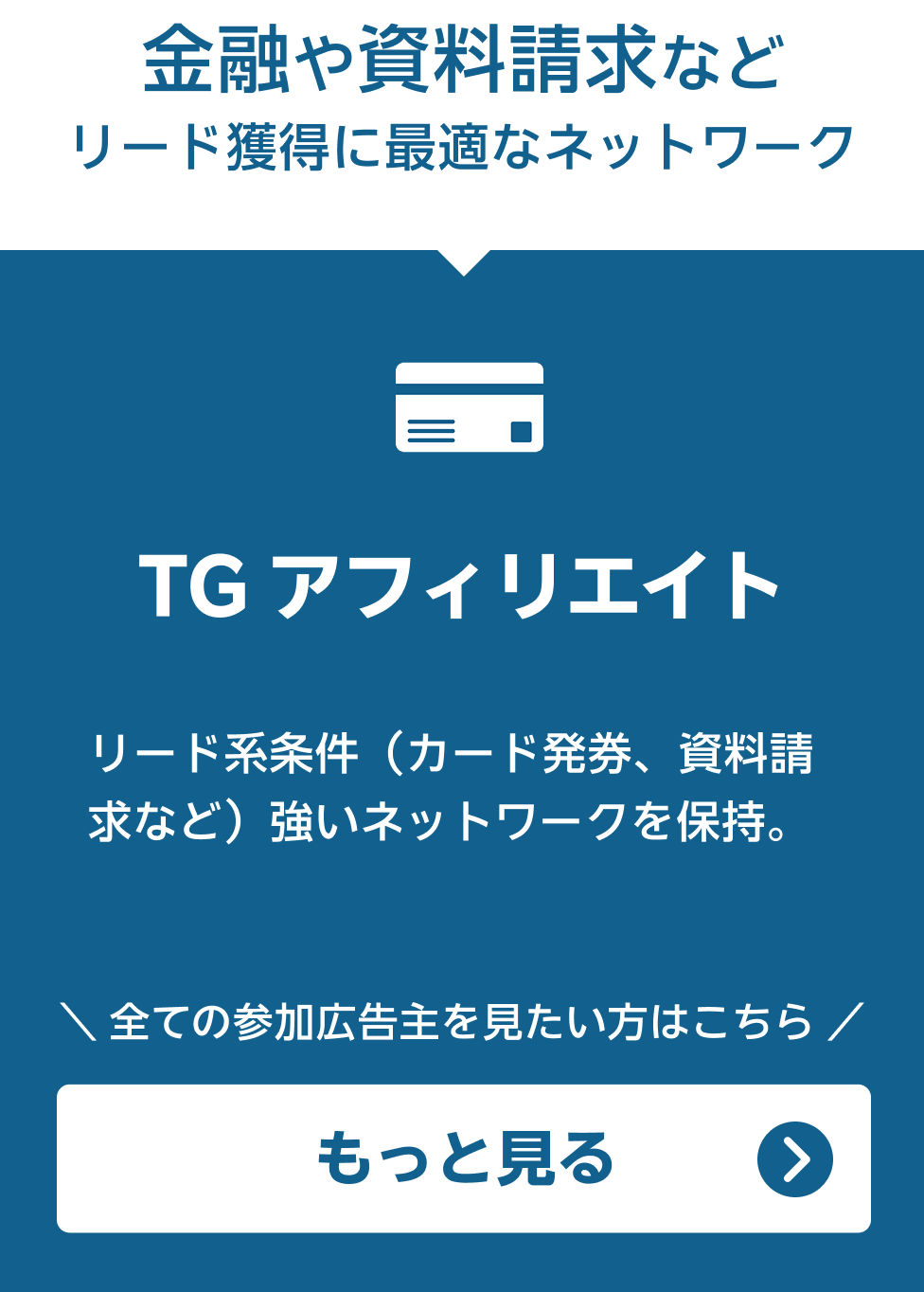Tap the もっと見る button

point(464,1158)
